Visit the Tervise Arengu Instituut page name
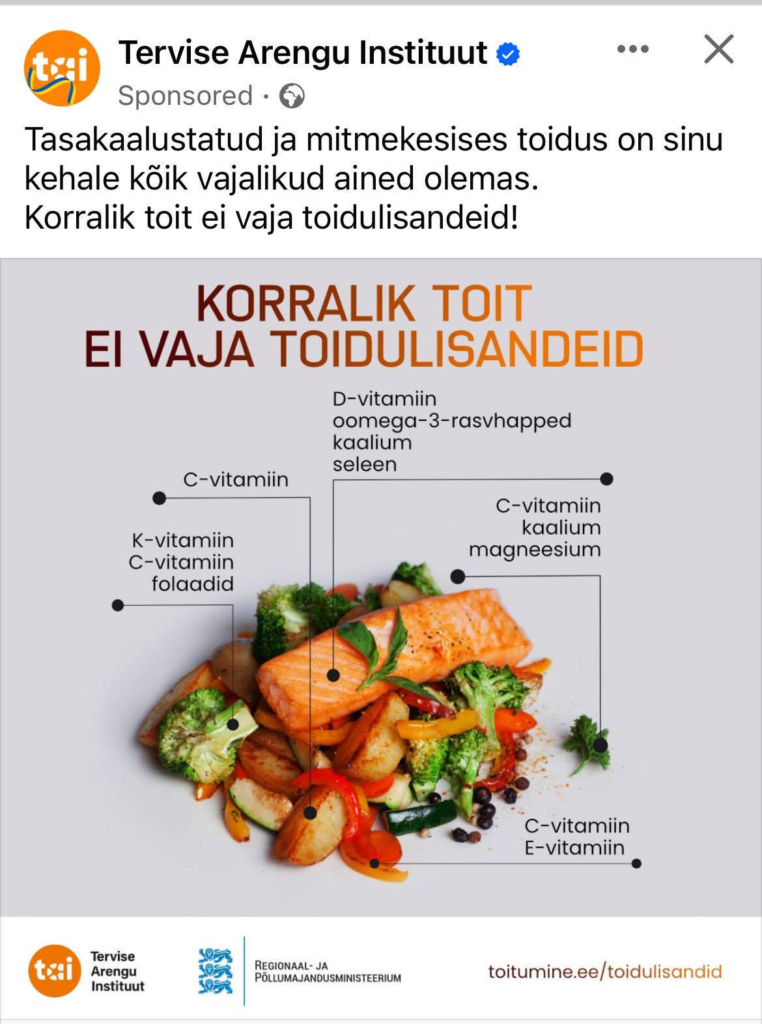 pyautogui.click(x=303, y=52)
